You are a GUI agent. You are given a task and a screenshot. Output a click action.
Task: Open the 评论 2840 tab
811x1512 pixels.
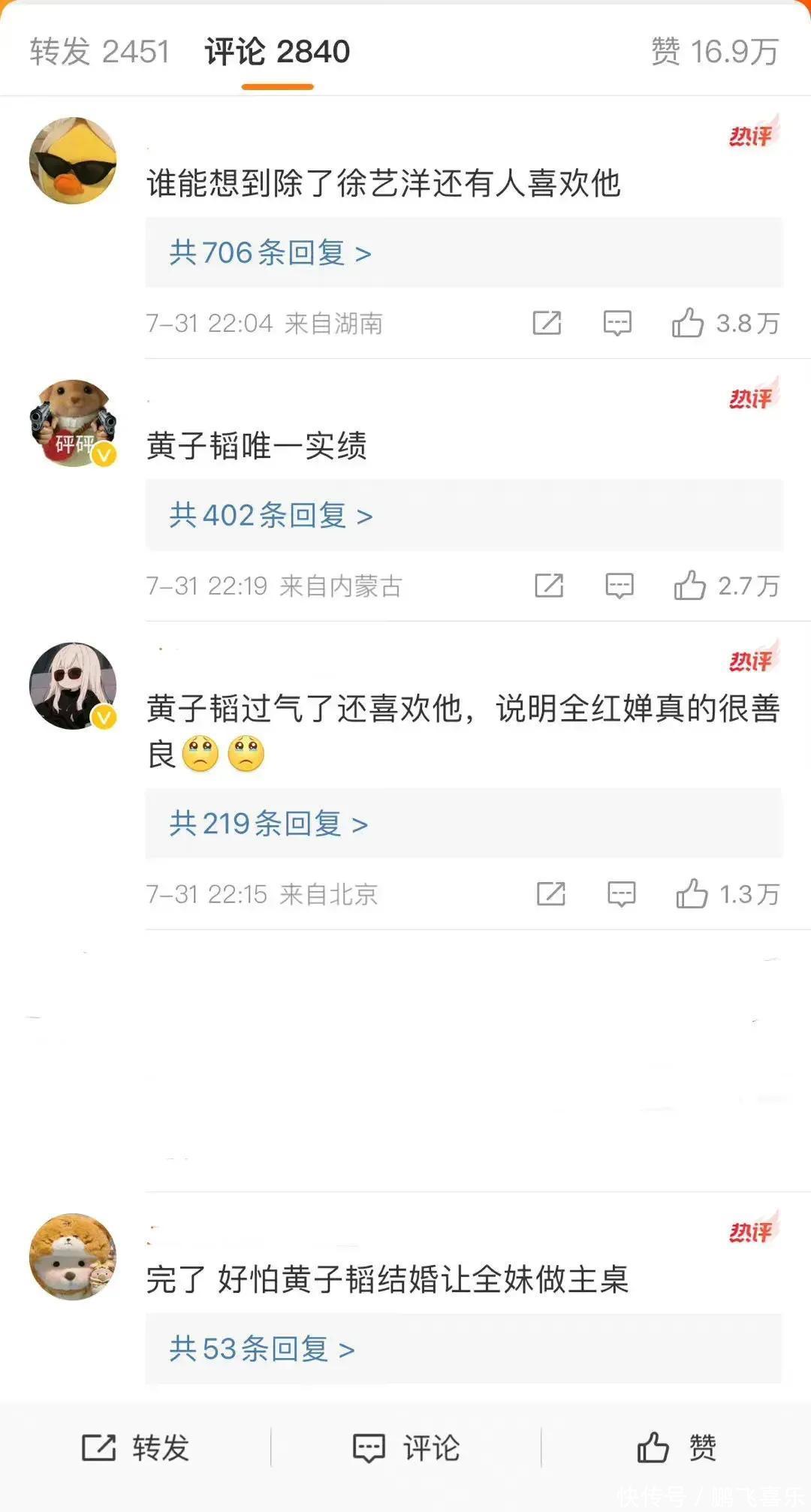click(277, 52)
